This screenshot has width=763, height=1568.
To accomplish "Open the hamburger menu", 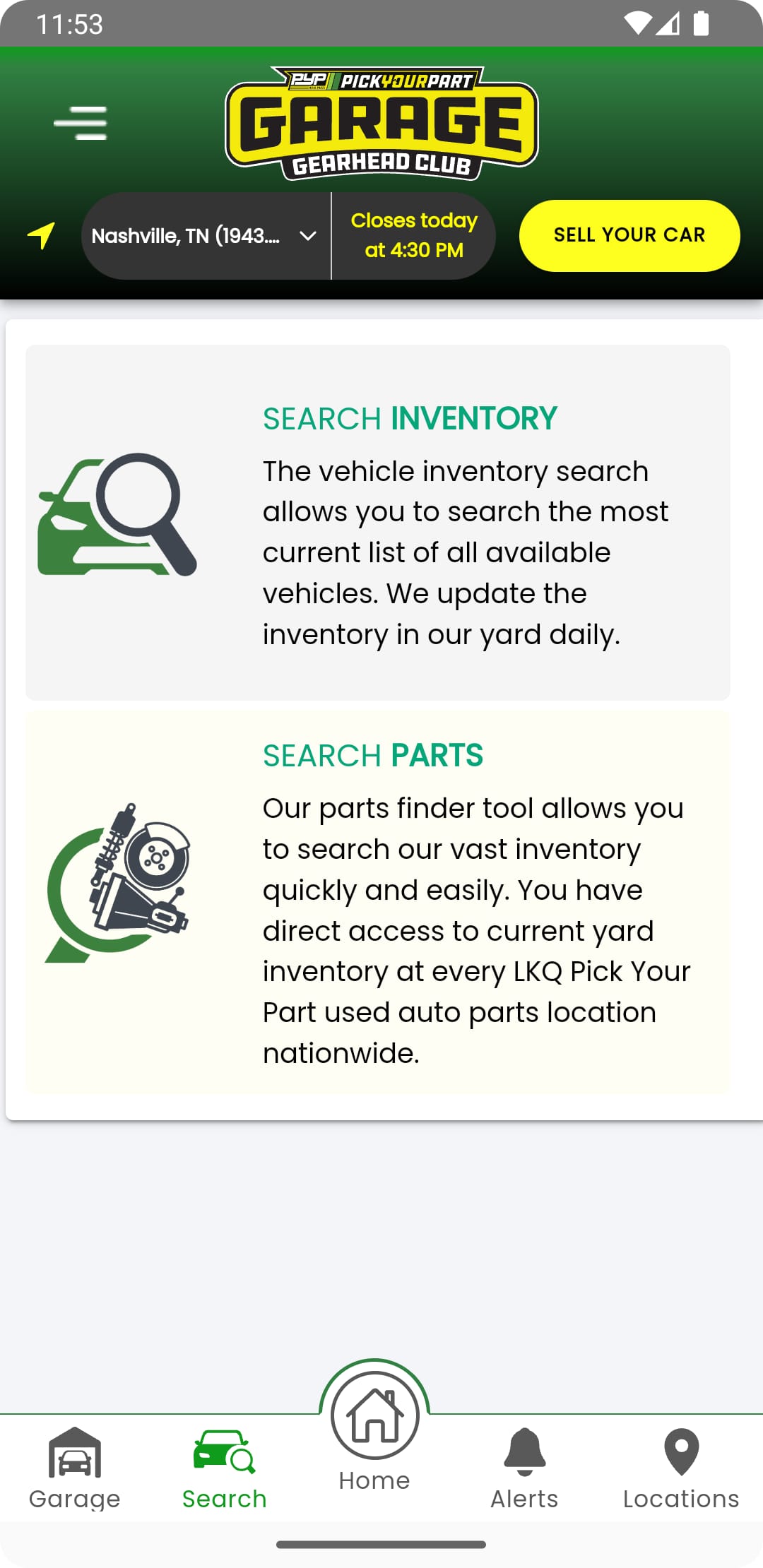I will [x=81, y=123].
